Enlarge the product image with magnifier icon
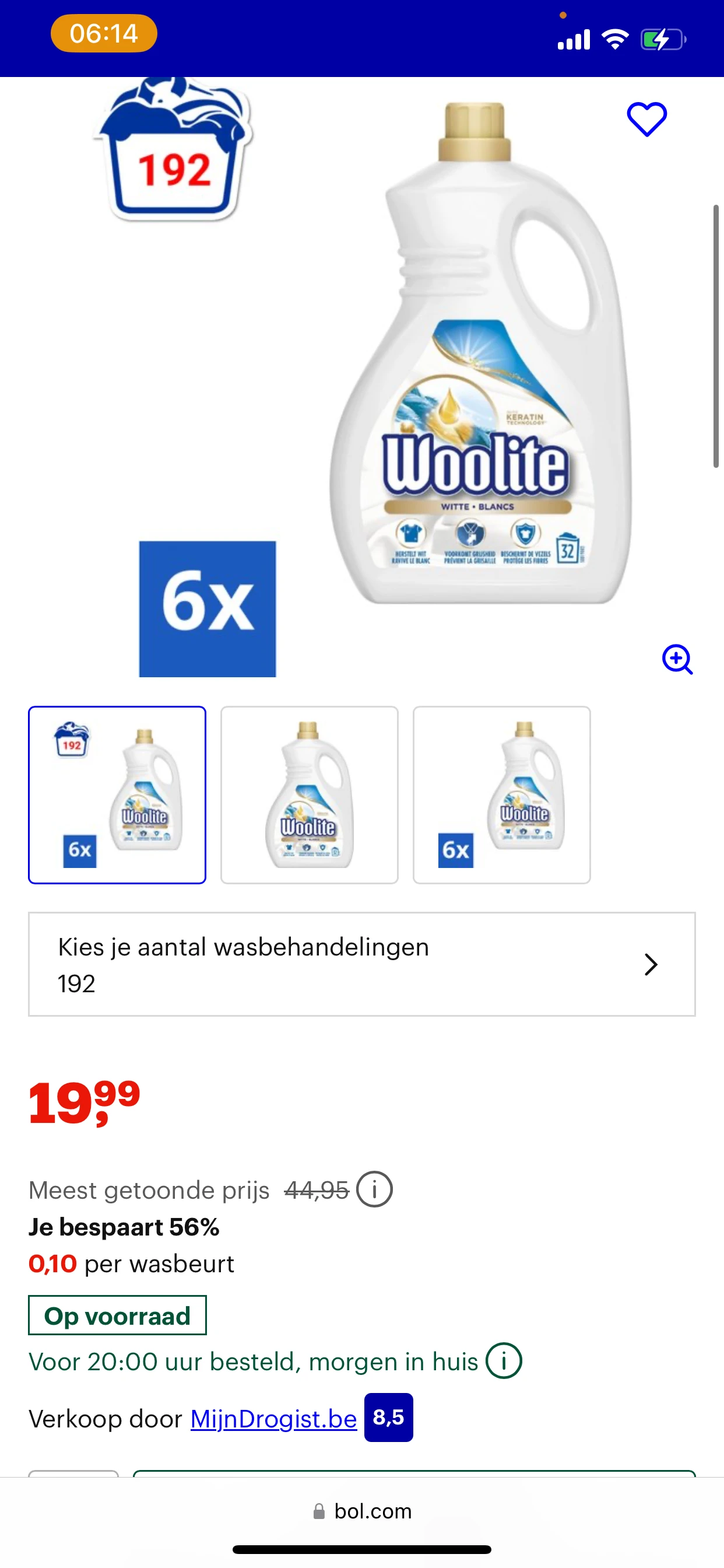The height and width of the screenshot is (1568, 724). [x=677, y=659]
